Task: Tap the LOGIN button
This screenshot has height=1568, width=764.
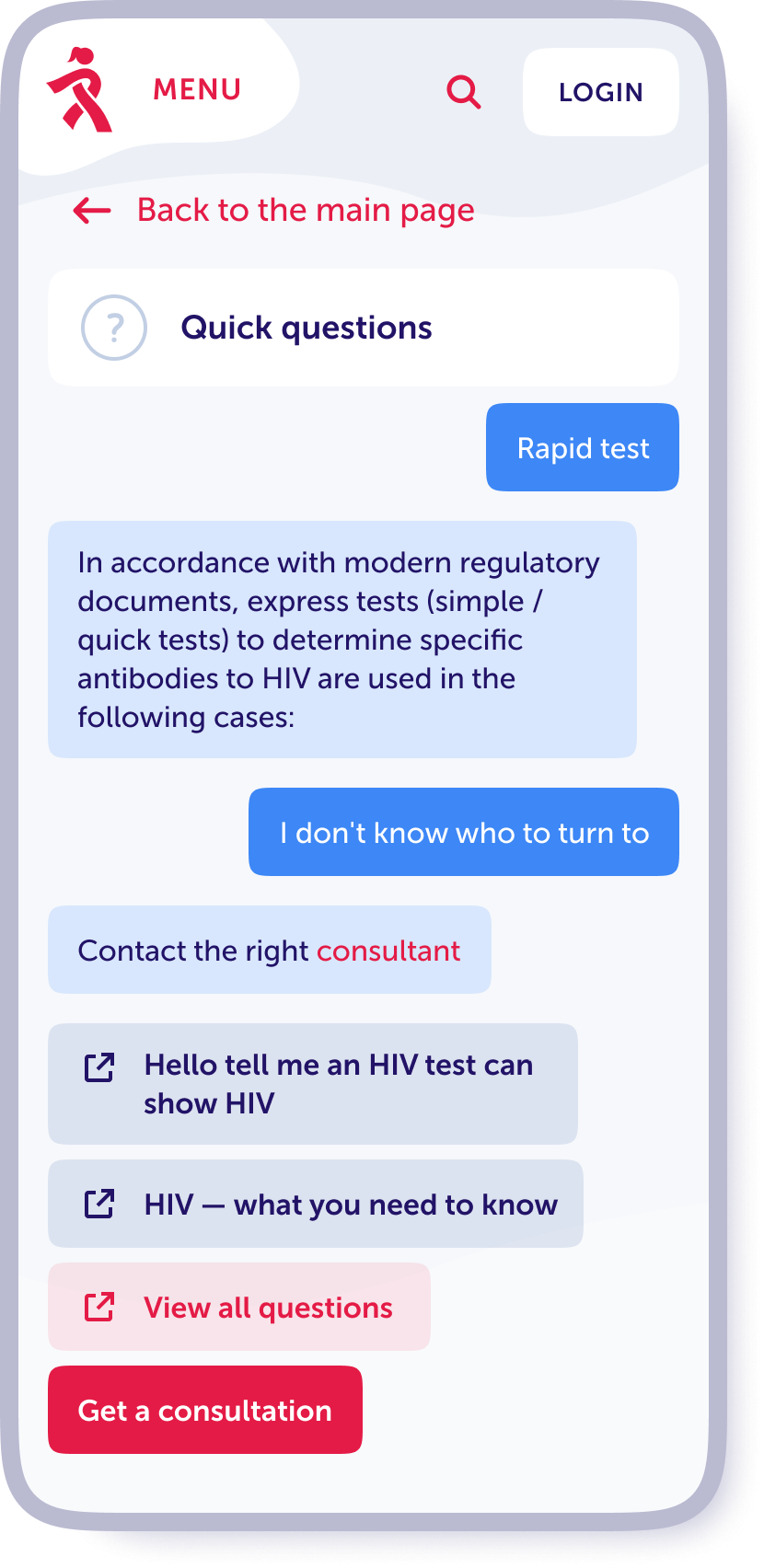Action: pos(600,92)
